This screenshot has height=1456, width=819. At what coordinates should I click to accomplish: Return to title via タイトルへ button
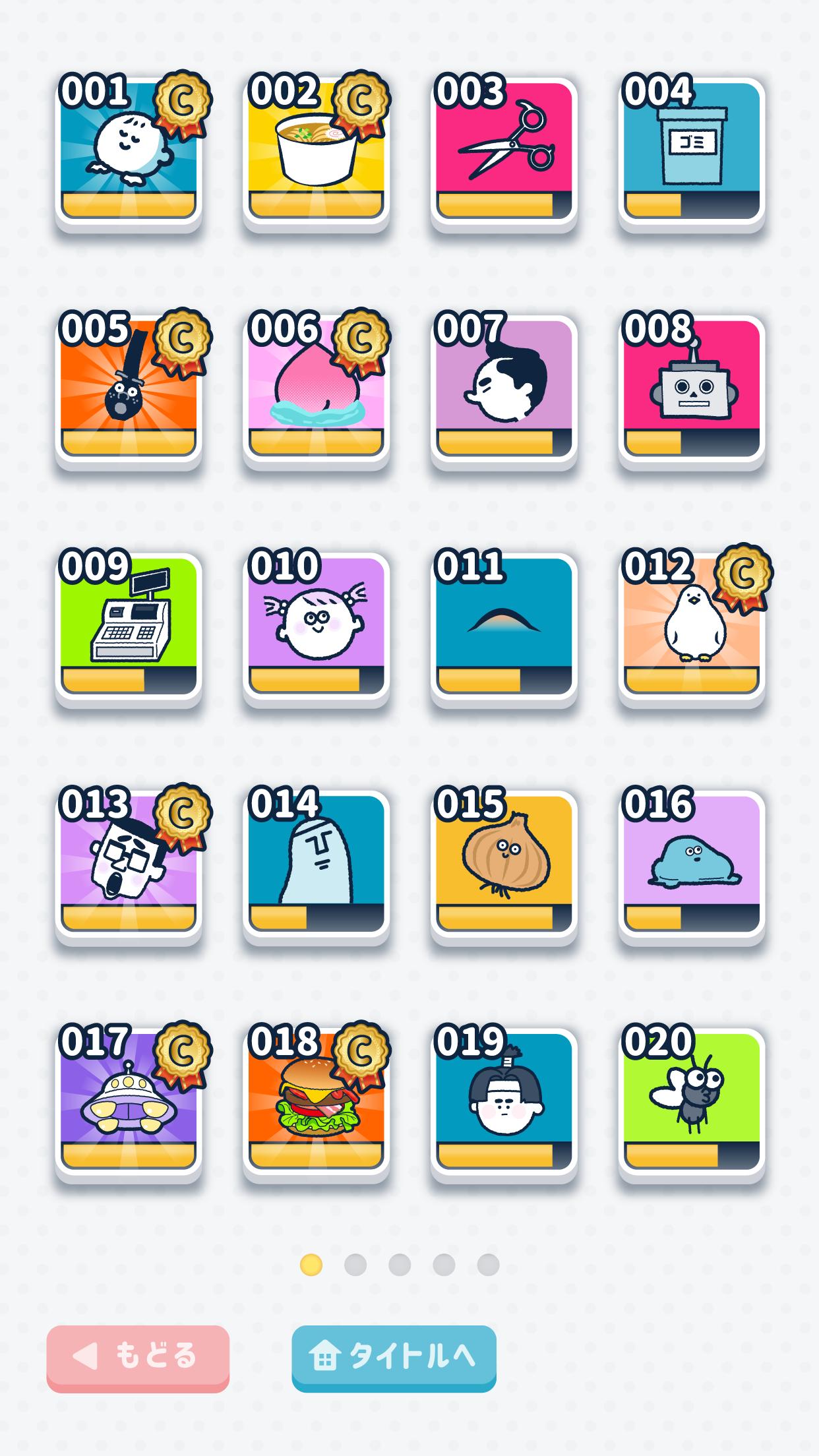[394, 1358]
